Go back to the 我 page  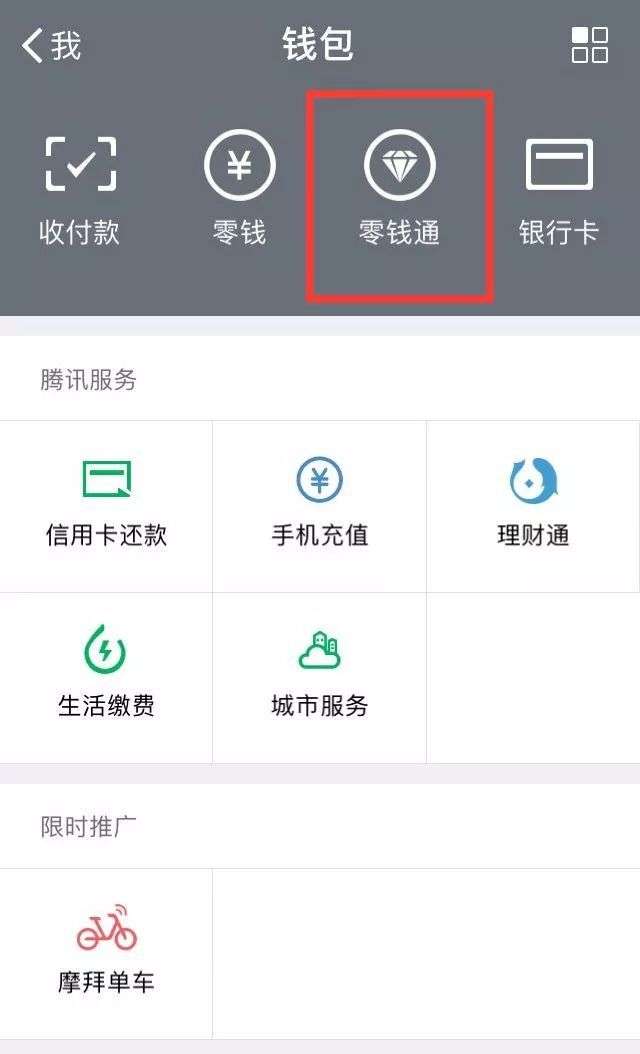tap(50, 46)
